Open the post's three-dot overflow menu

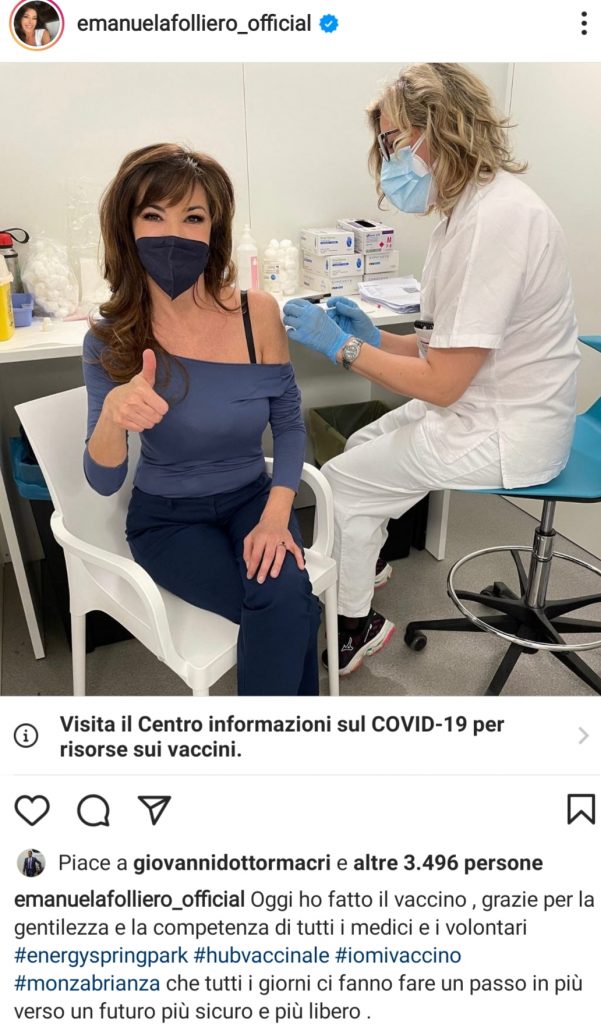(583, 25)
